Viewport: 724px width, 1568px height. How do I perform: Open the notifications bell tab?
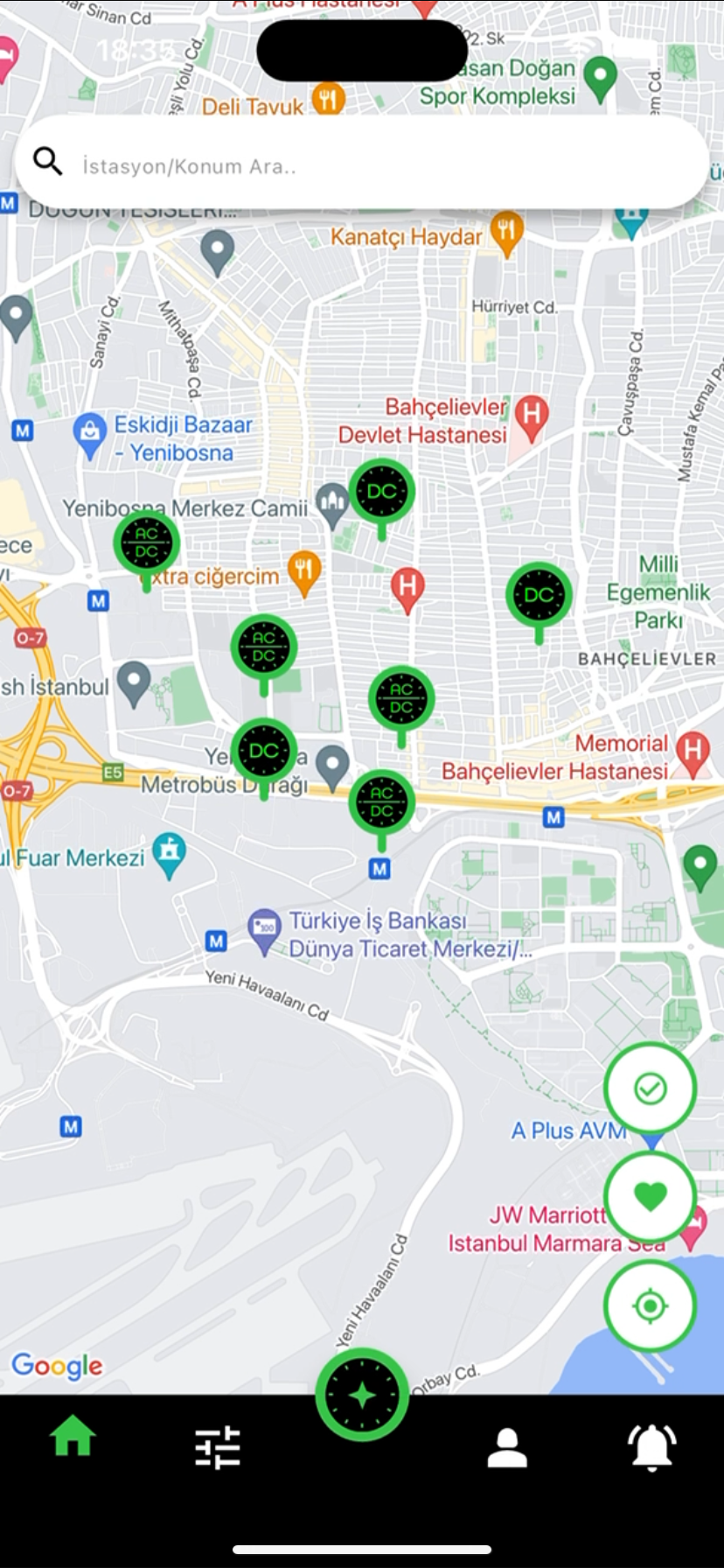coord(652,1446)
